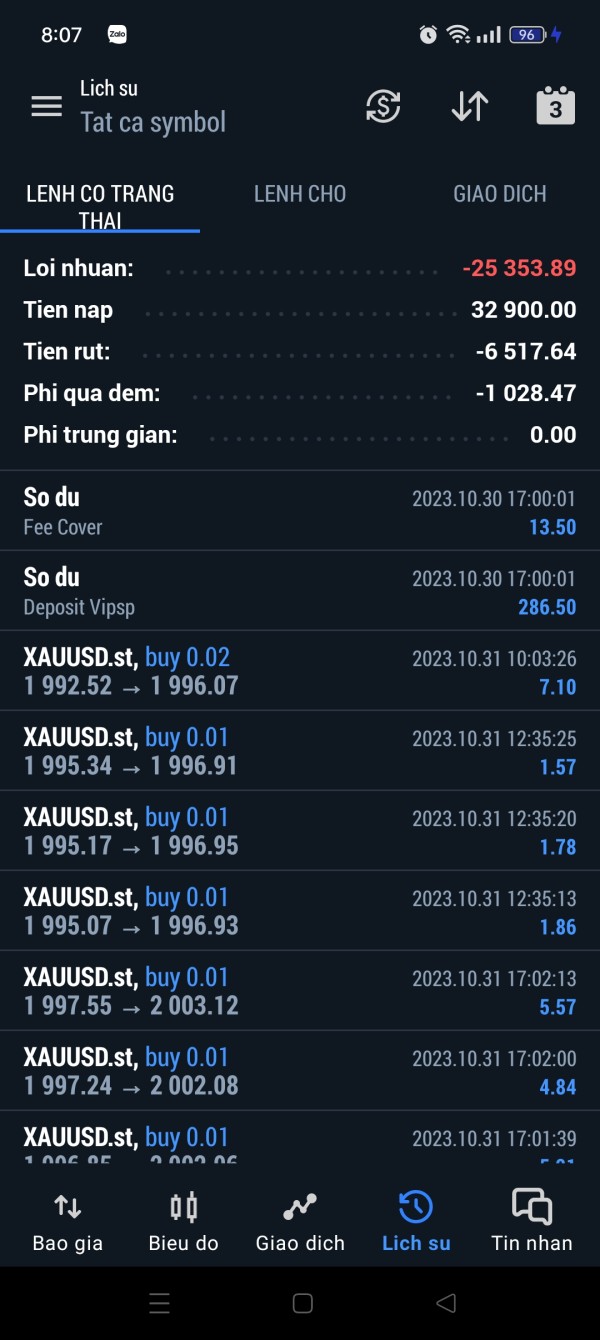Open trade closed at 17:02:00

(x=300, y=1071)
